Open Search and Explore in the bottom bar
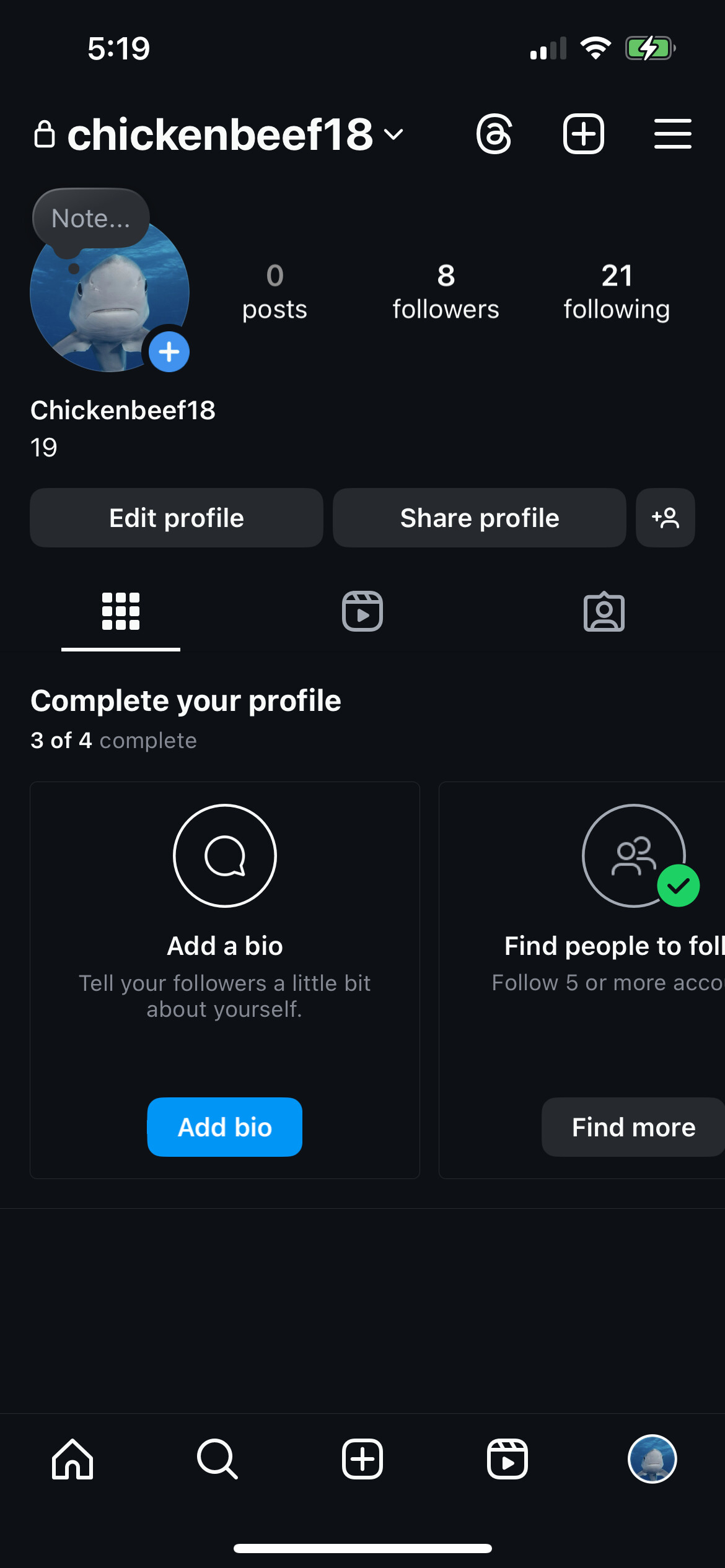Image resolution: width=725 pixels, height=1568 pixels. pyautogui.click(x=217, y=1459)
